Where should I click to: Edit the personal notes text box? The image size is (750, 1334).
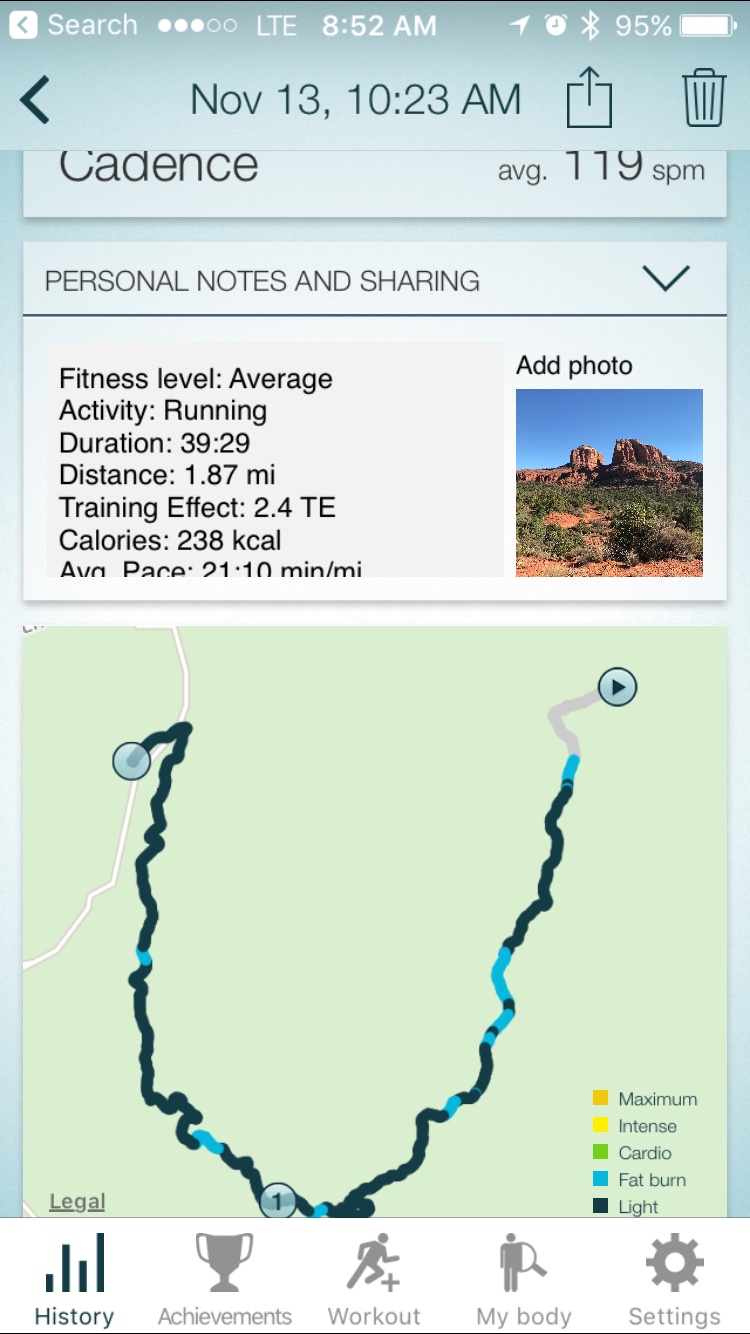pos(275,460)
